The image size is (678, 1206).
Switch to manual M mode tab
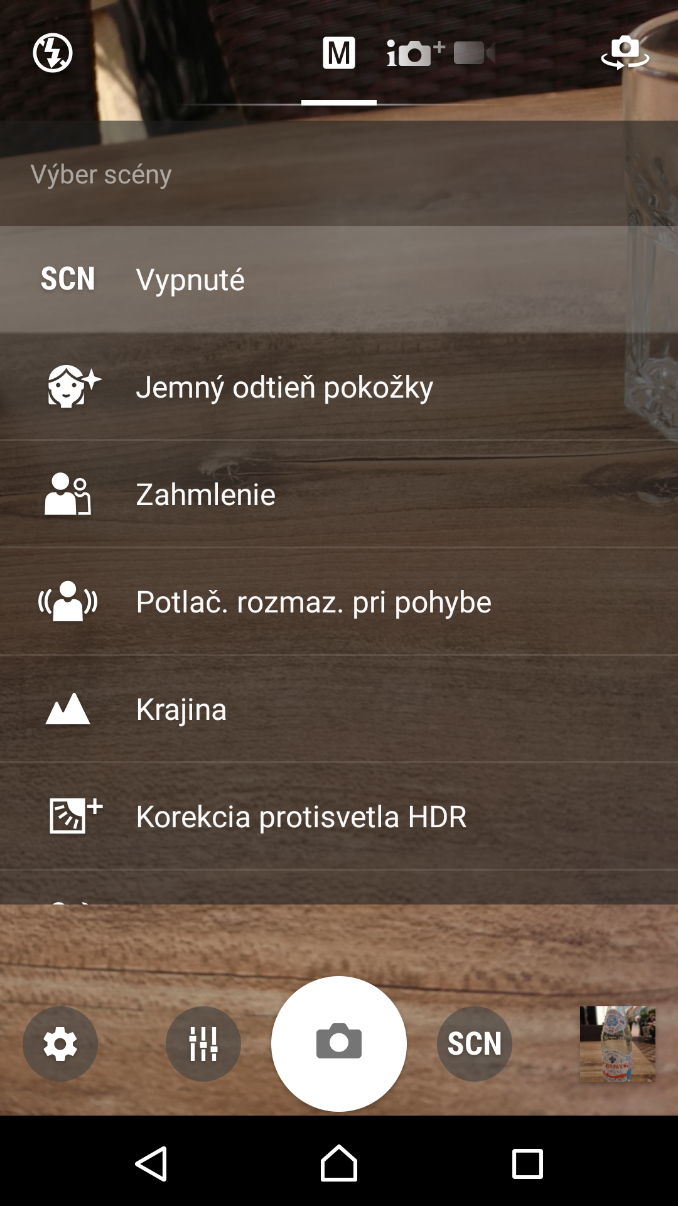[339, 54]
